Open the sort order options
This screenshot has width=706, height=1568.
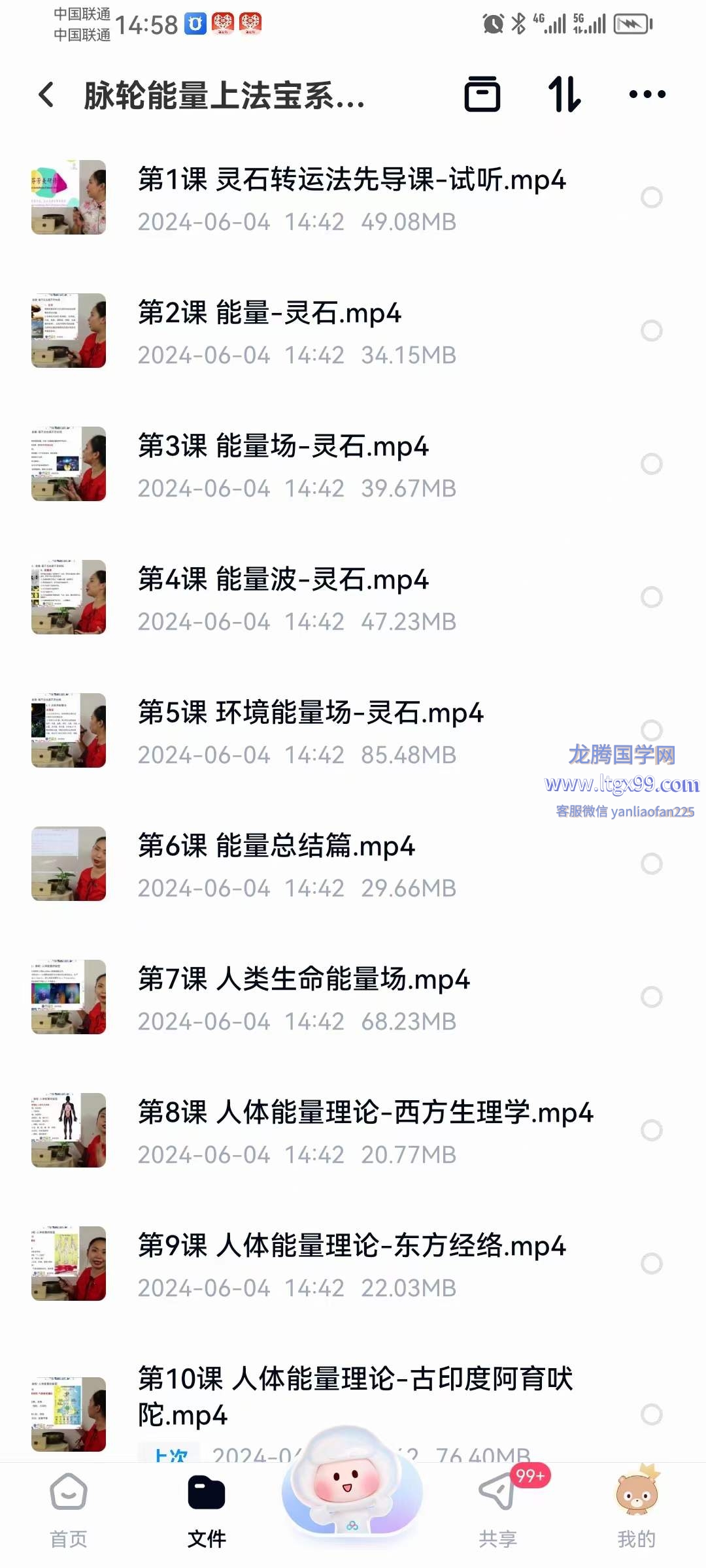563,95
